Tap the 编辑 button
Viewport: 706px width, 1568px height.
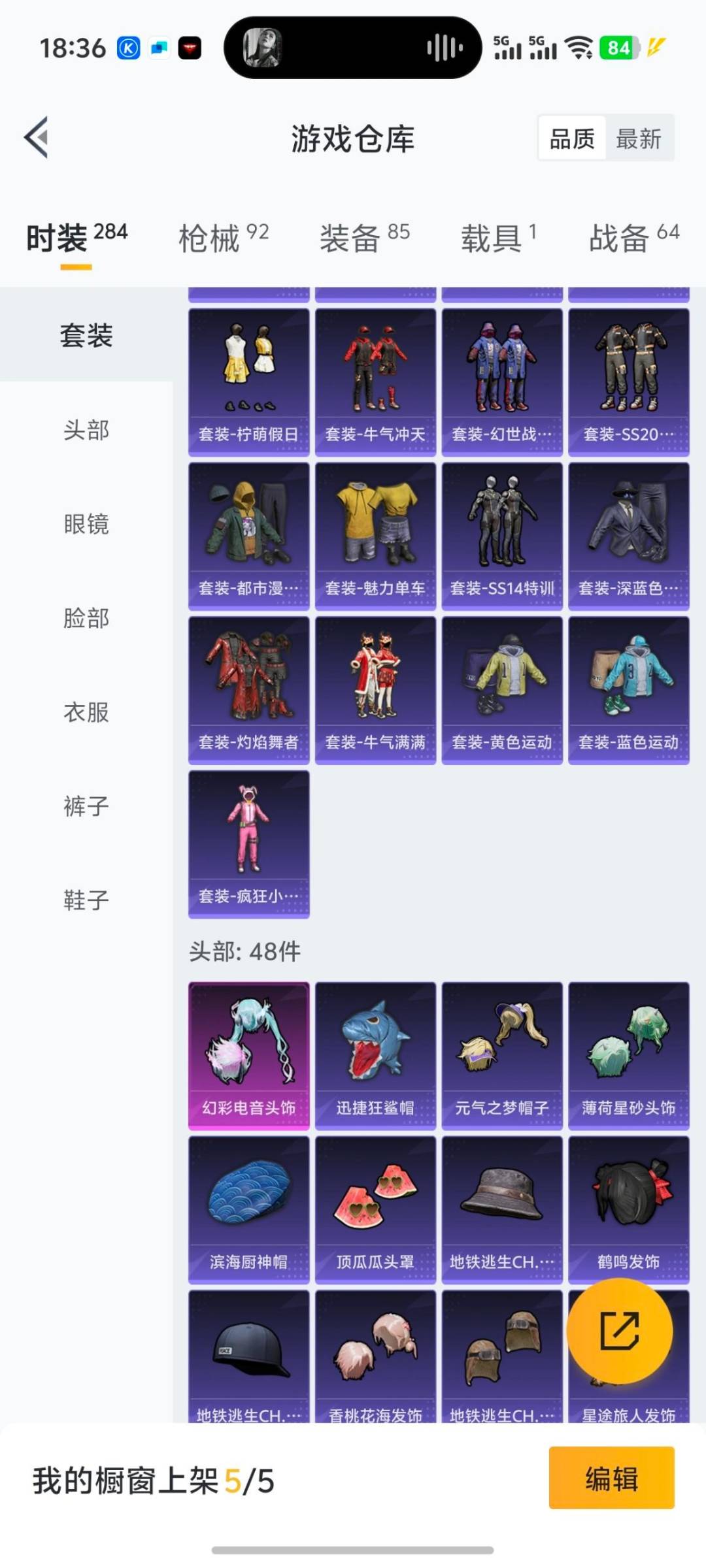coord(611,1478)
